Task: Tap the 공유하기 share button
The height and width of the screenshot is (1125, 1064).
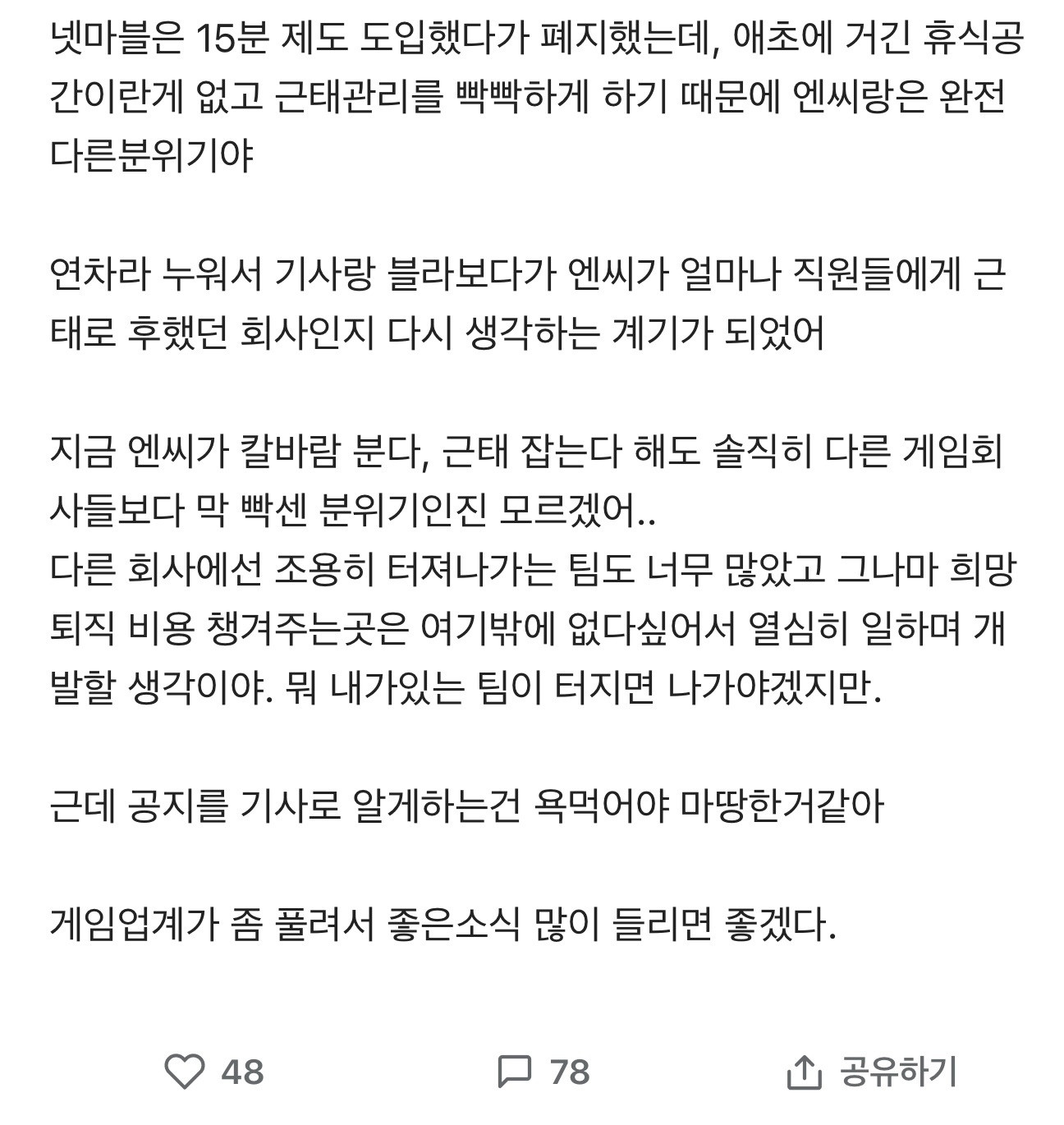Action: click(x=872, y=1072)
